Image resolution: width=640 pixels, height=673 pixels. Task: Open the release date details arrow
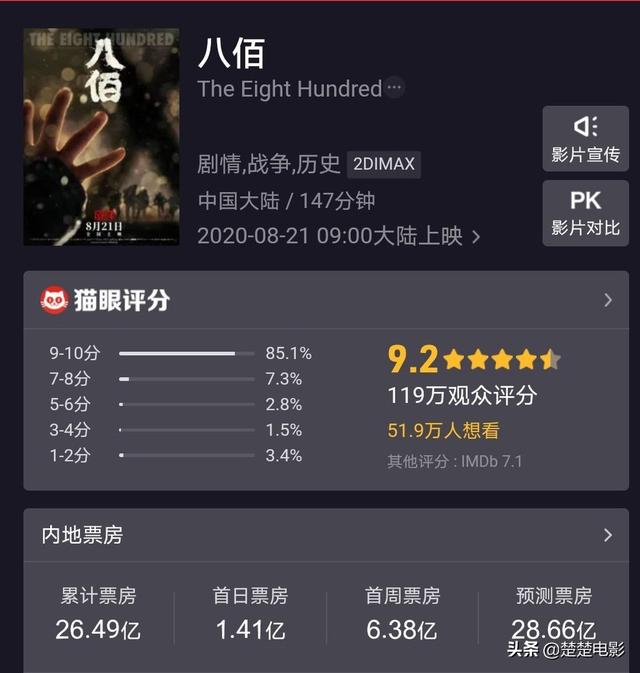(476, 237)
